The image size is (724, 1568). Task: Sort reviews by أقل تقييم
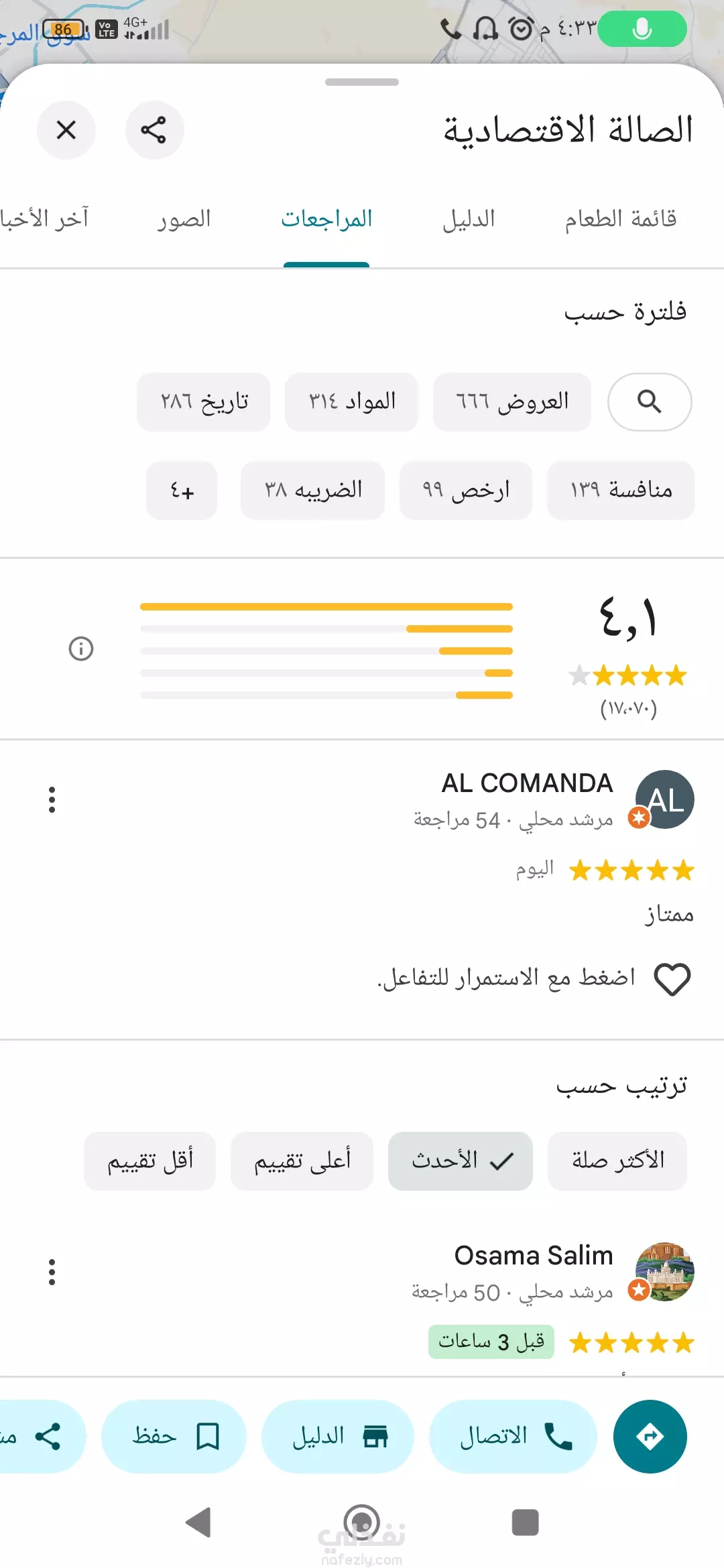click(x=149, y=1161)
